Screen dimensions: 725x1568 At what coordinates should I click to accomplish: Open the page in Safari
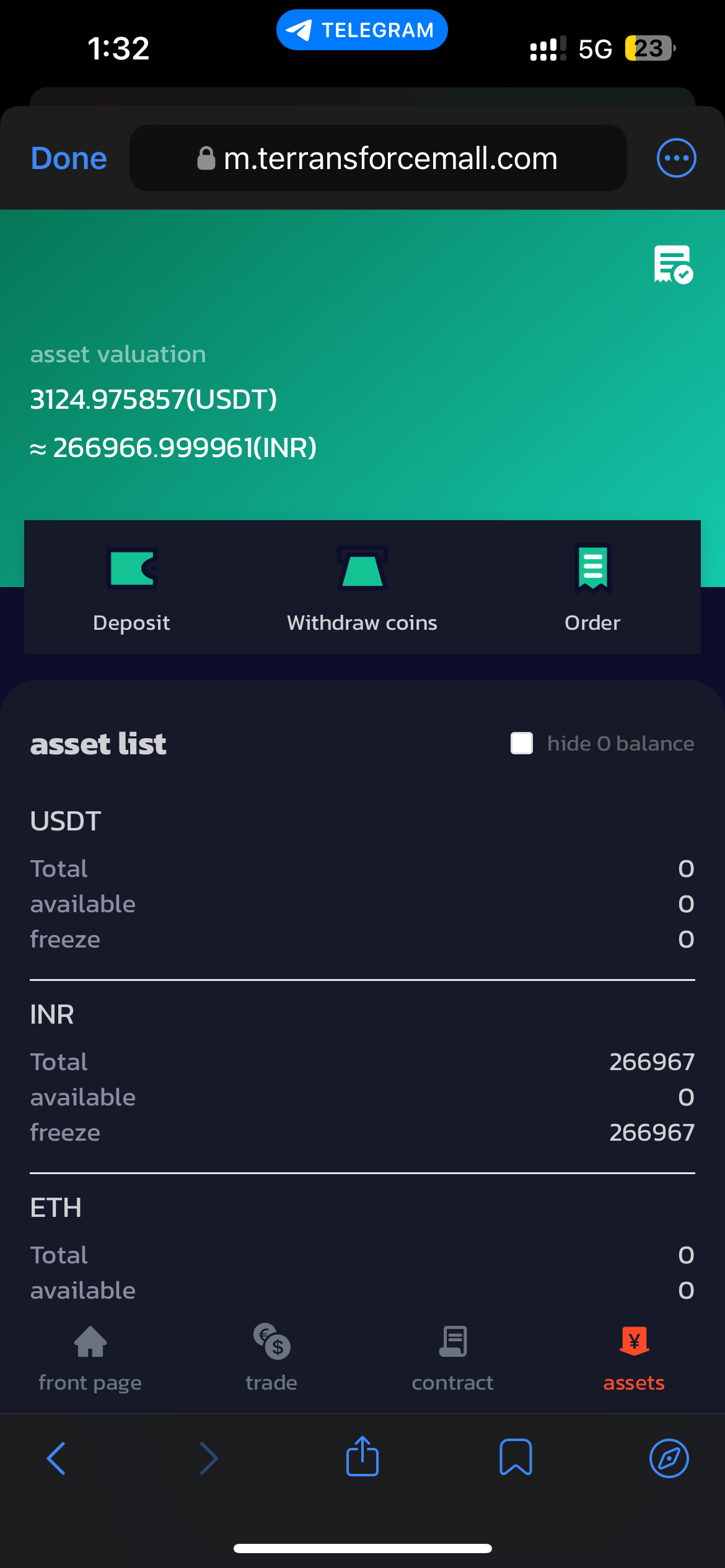point(669,1458)
